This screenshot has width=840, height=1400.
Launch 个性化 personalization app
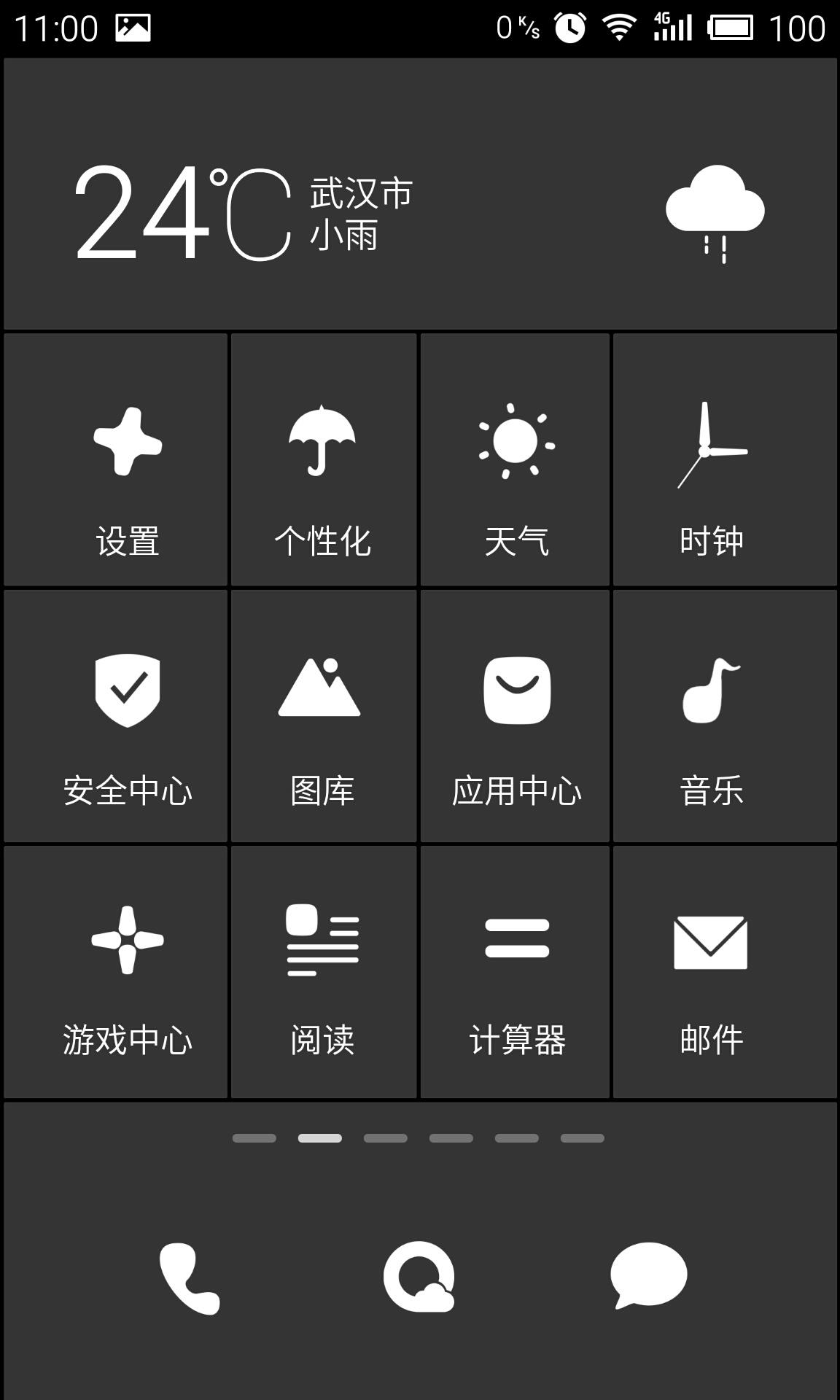pos(323,461)
